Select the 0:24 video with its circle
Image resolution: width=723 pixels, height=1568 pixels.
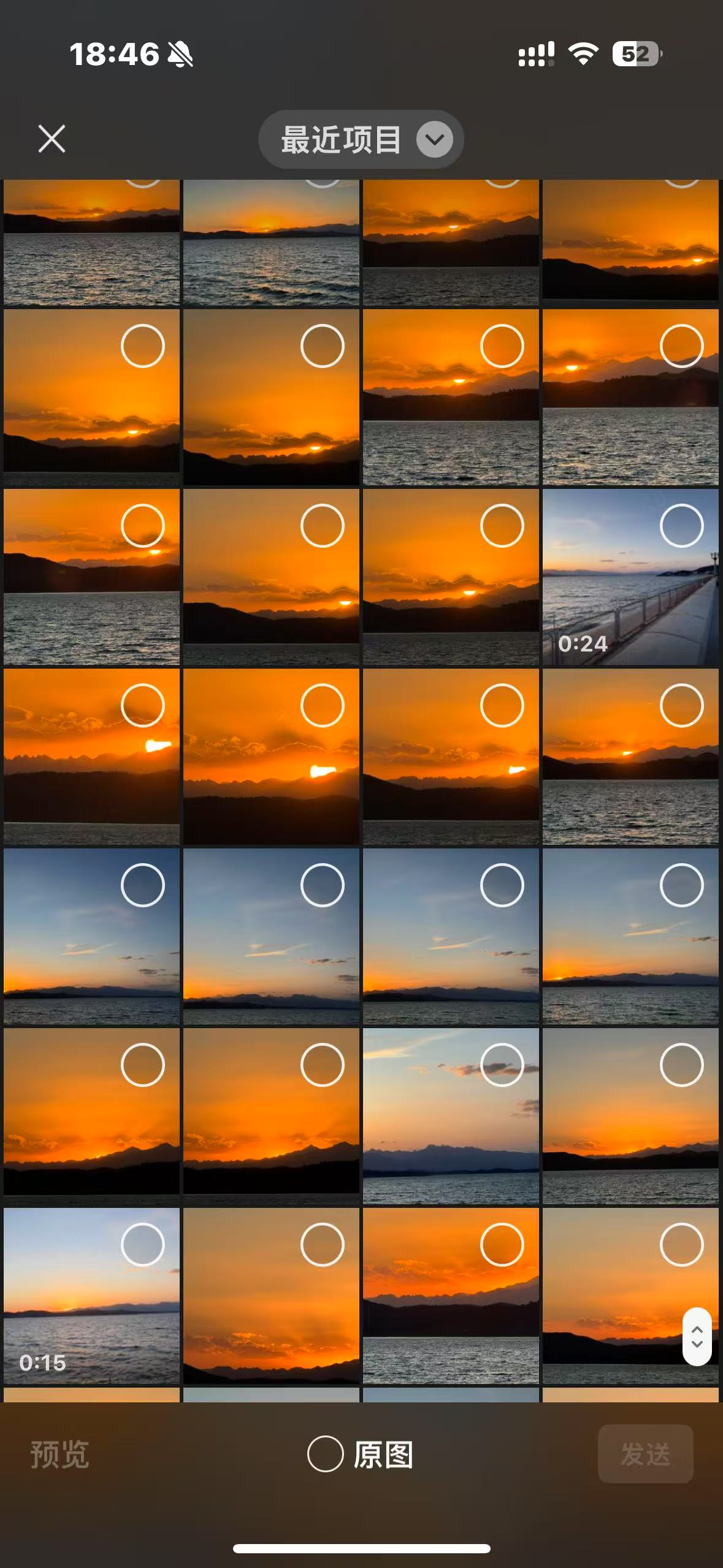coord(681,526)
